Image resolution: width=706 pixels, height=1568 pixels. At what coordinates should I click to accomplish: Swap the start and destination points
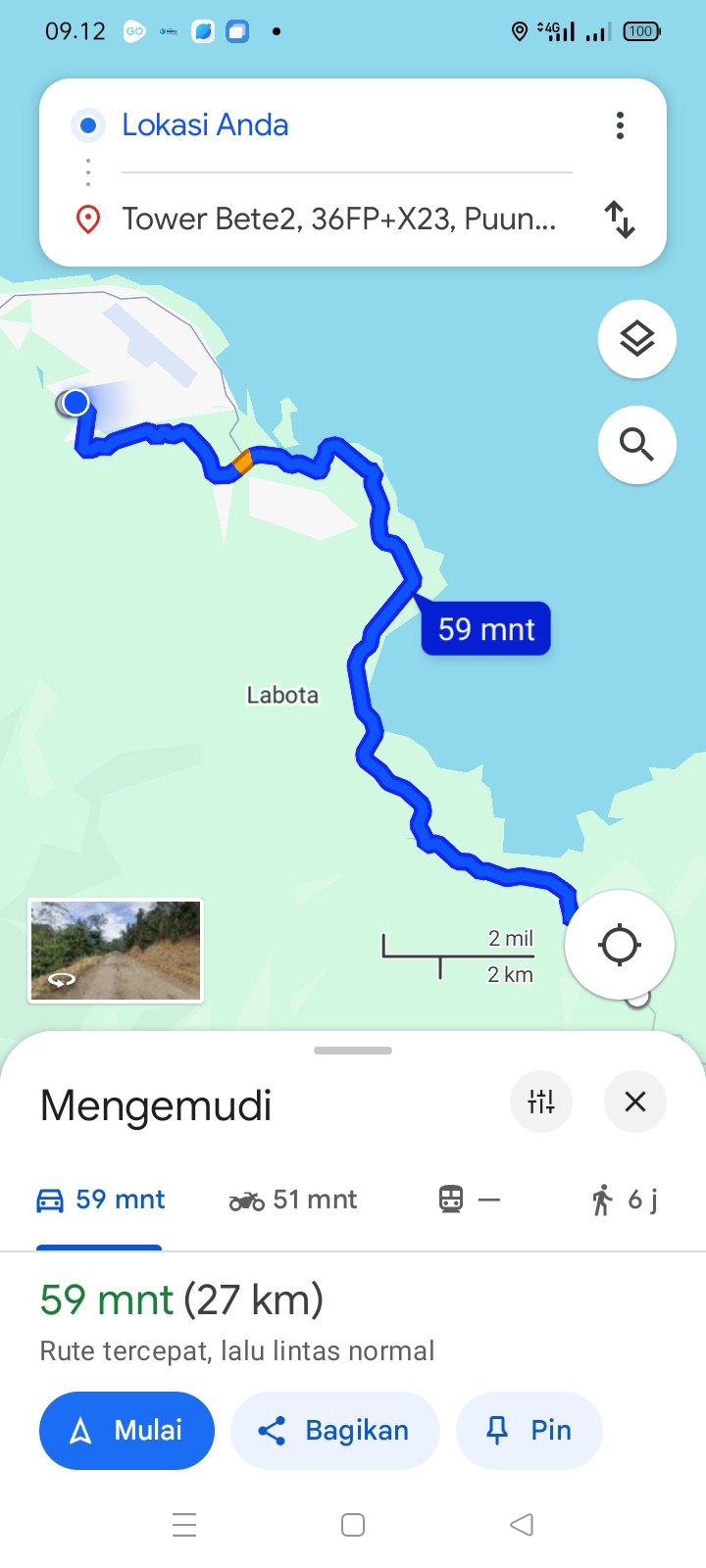pos(620,220)
